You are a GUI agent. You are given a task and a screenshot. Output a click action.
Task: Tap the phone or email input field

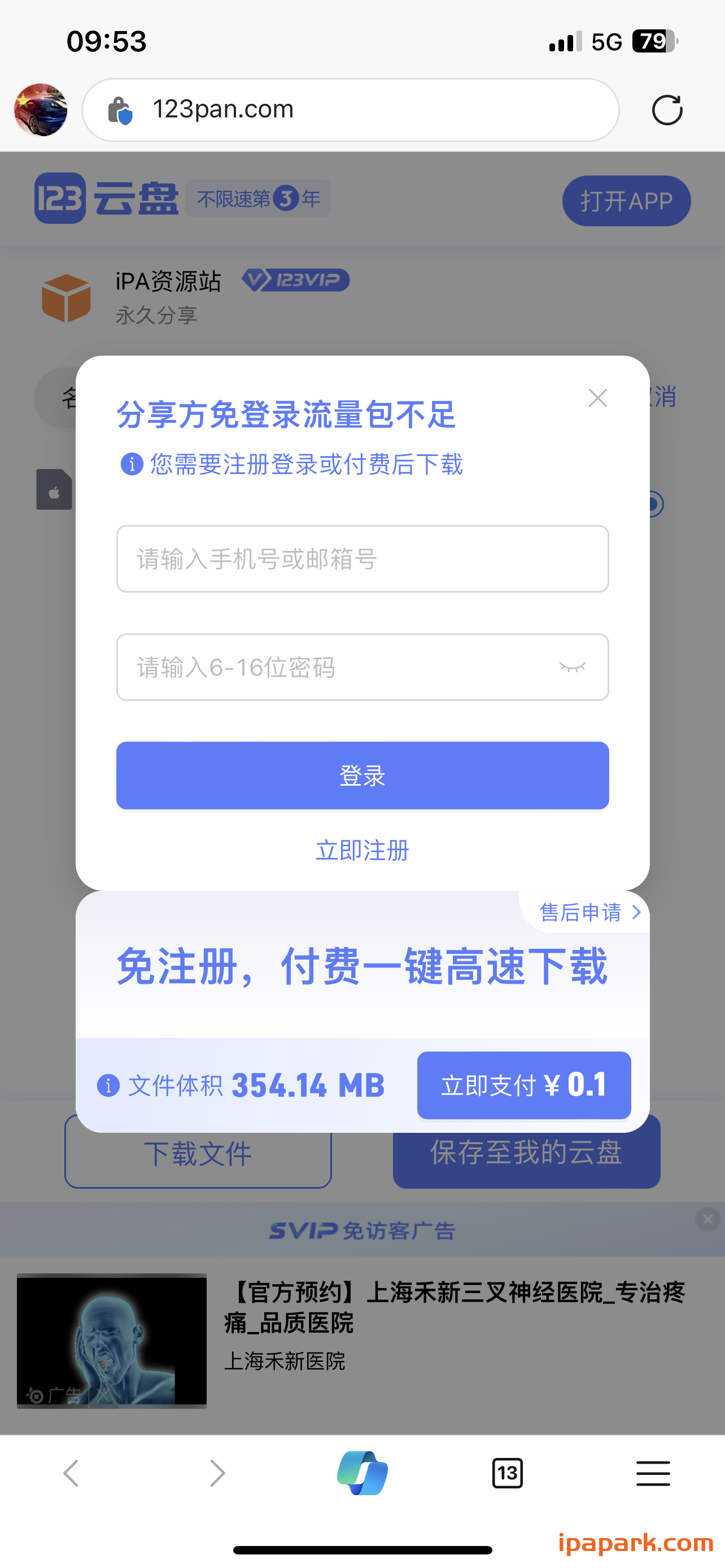coord(362,559)
